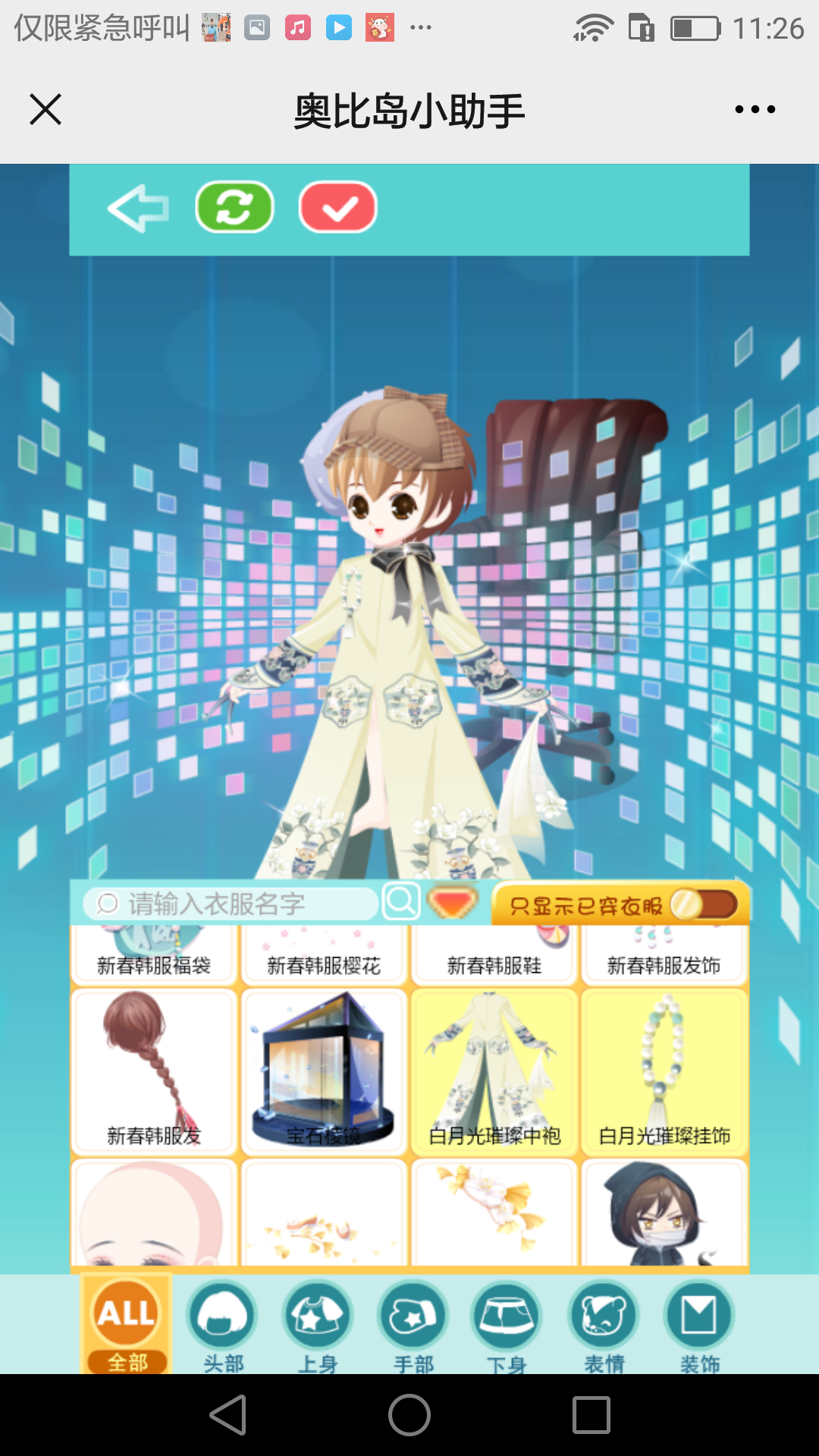The image size is (819, 1456).
Task: Select the 白月光璀璨中袍 robe
Action: 494,1071
